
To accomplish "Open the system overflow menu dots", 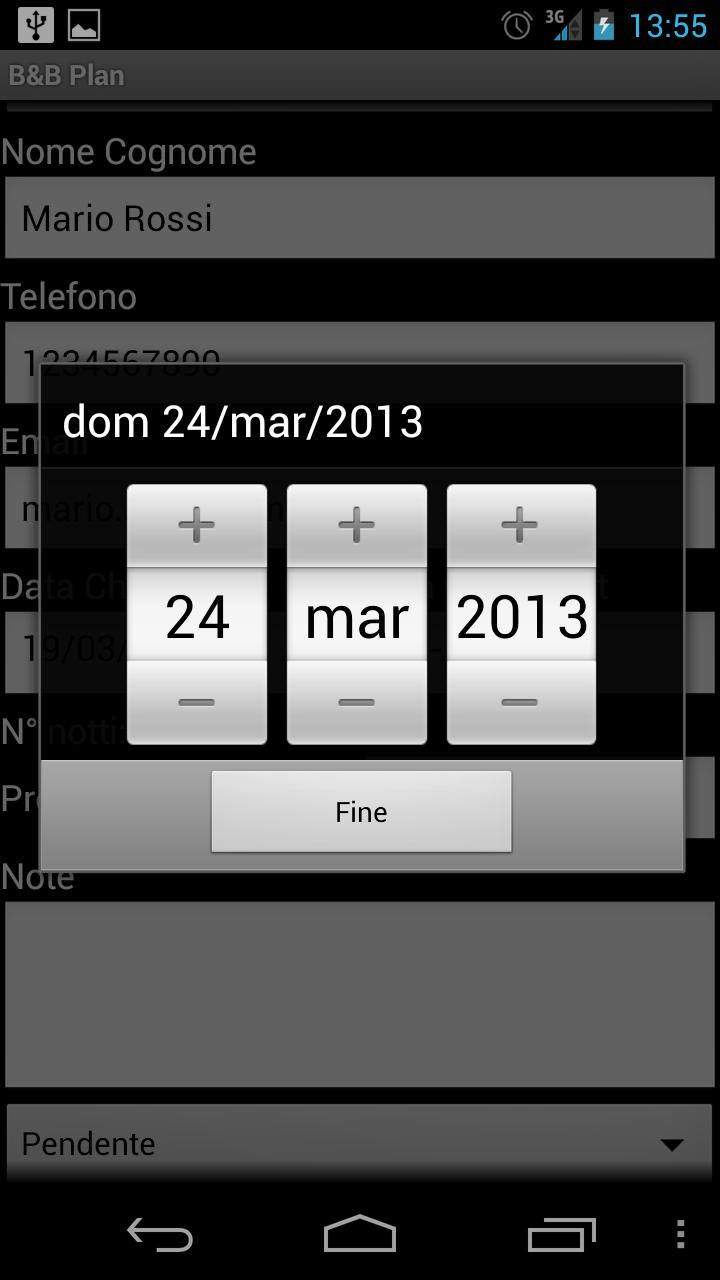I will (680, 1234).
